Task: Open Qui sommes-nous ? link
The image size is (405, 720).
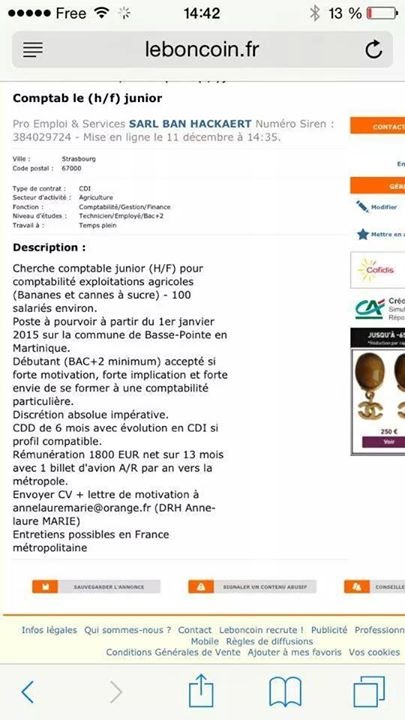Action: pos(128,630)
